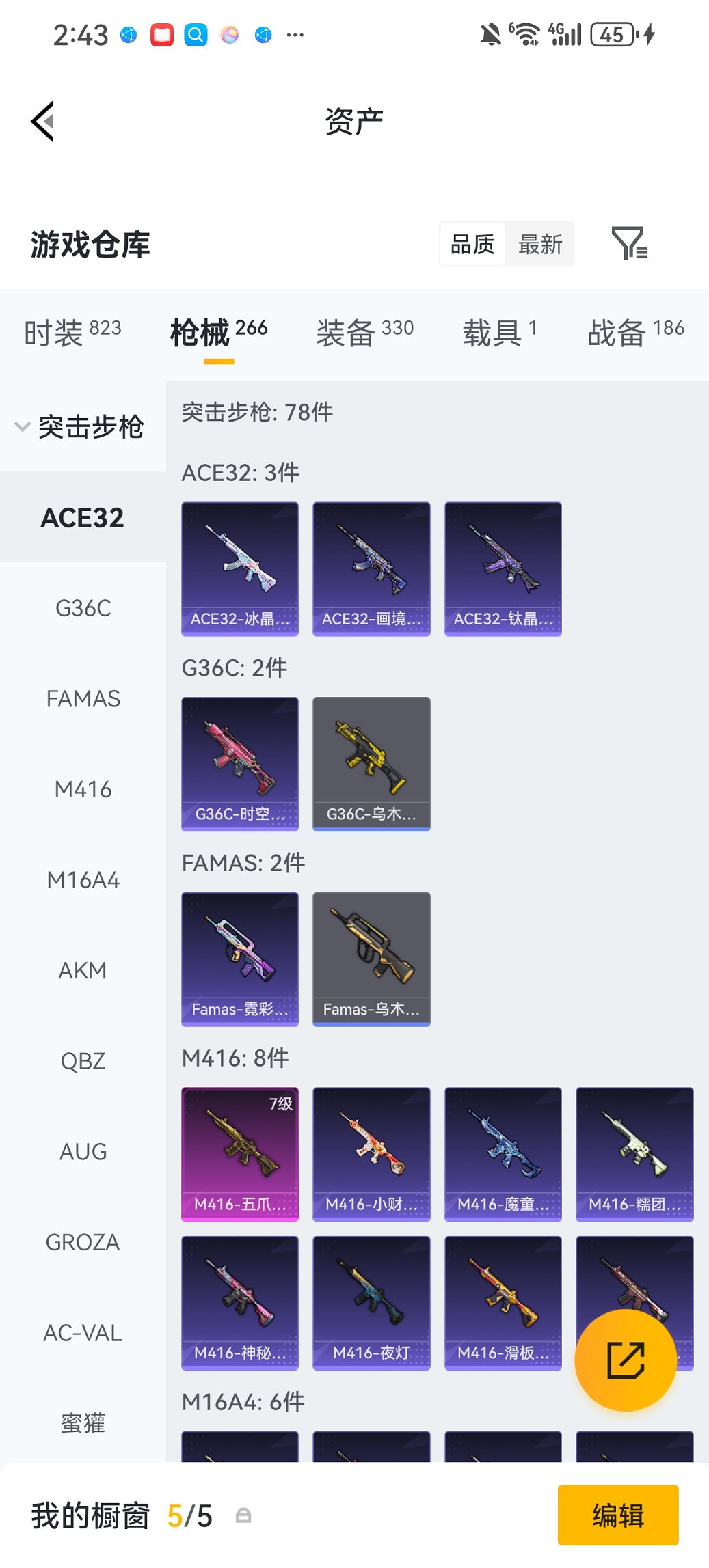Sort items by 最新
This screenshot has height=1568, width=709.
tap(540, 244)
